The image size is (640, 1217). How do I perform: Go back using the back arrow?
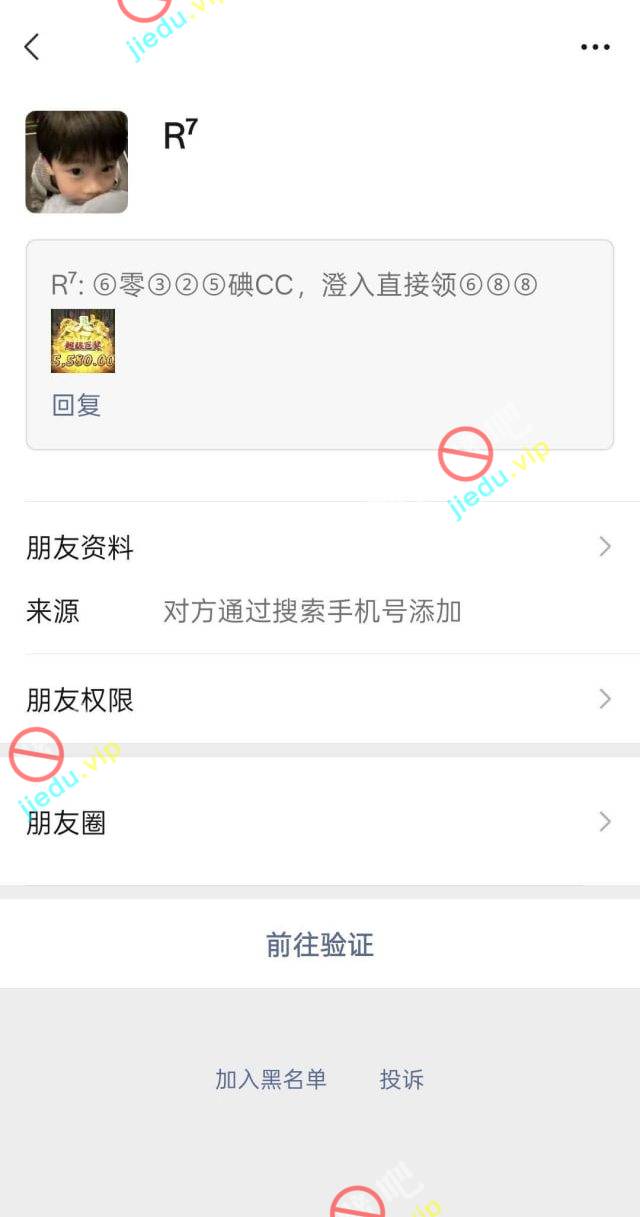pos(32,46)
